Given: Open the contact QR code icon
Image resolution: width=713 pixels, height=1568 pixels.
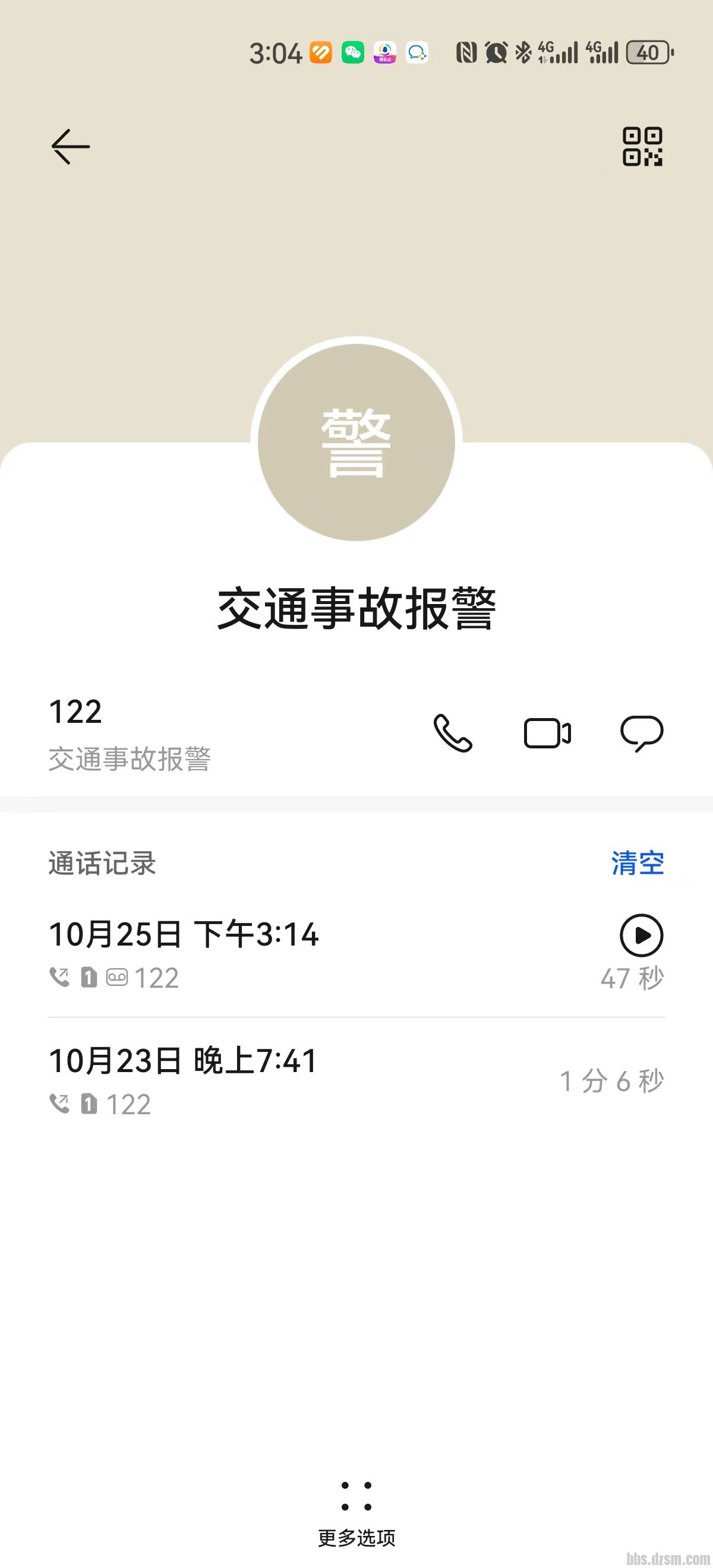Looking at the screenshot, I should 642,147.
